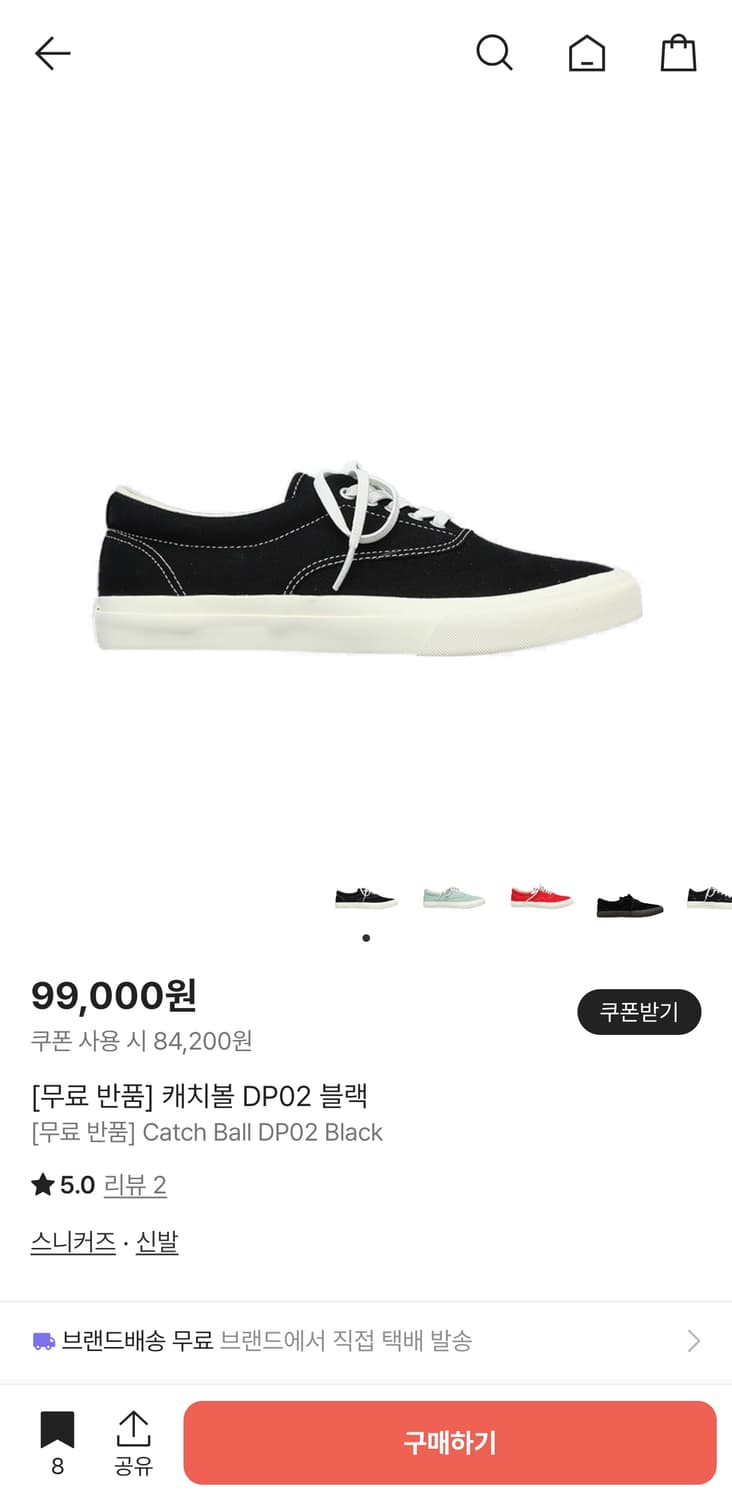Go to the home screen
The height and width of the screenshot is (1500, 732).
coord(587,53)
